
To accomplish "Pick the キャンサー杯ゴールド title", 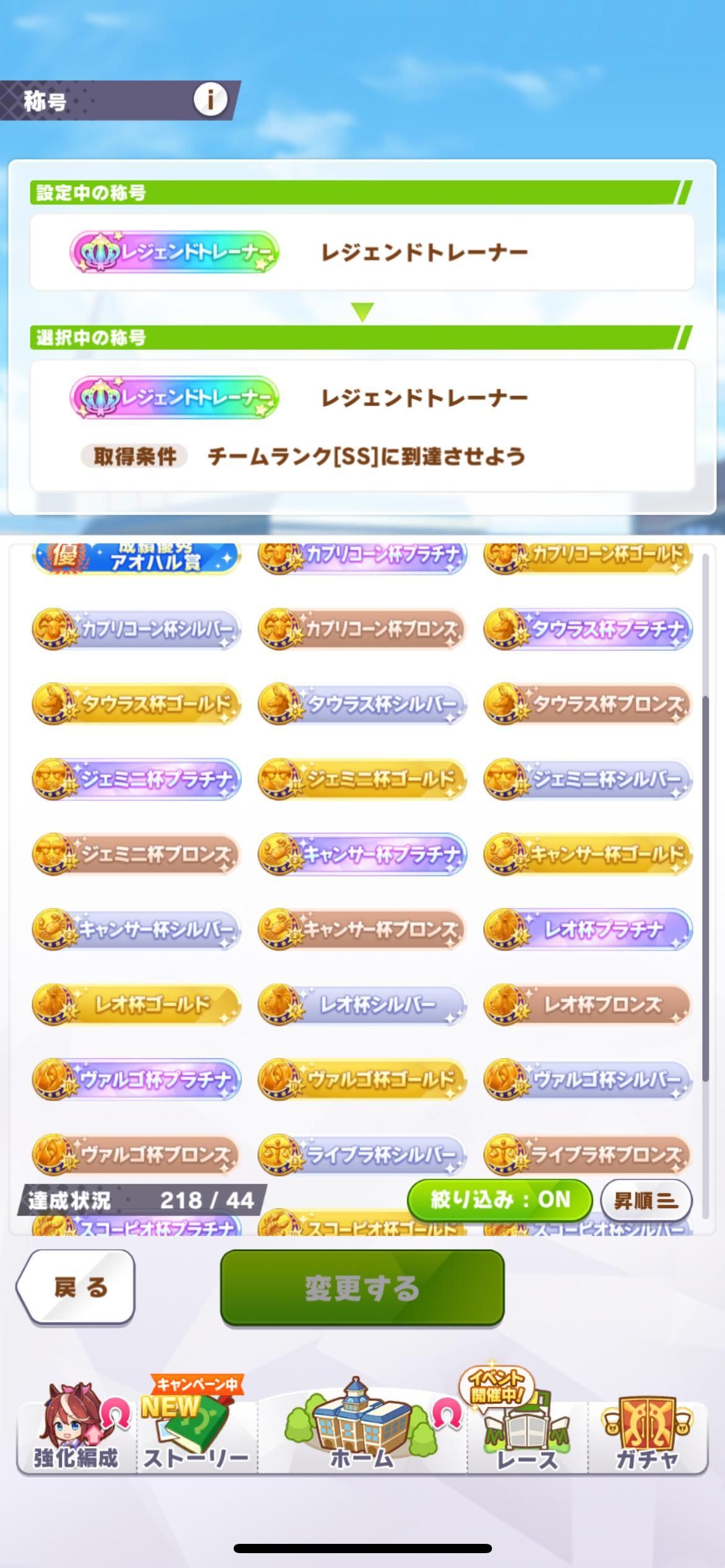I will coord(588,855).
